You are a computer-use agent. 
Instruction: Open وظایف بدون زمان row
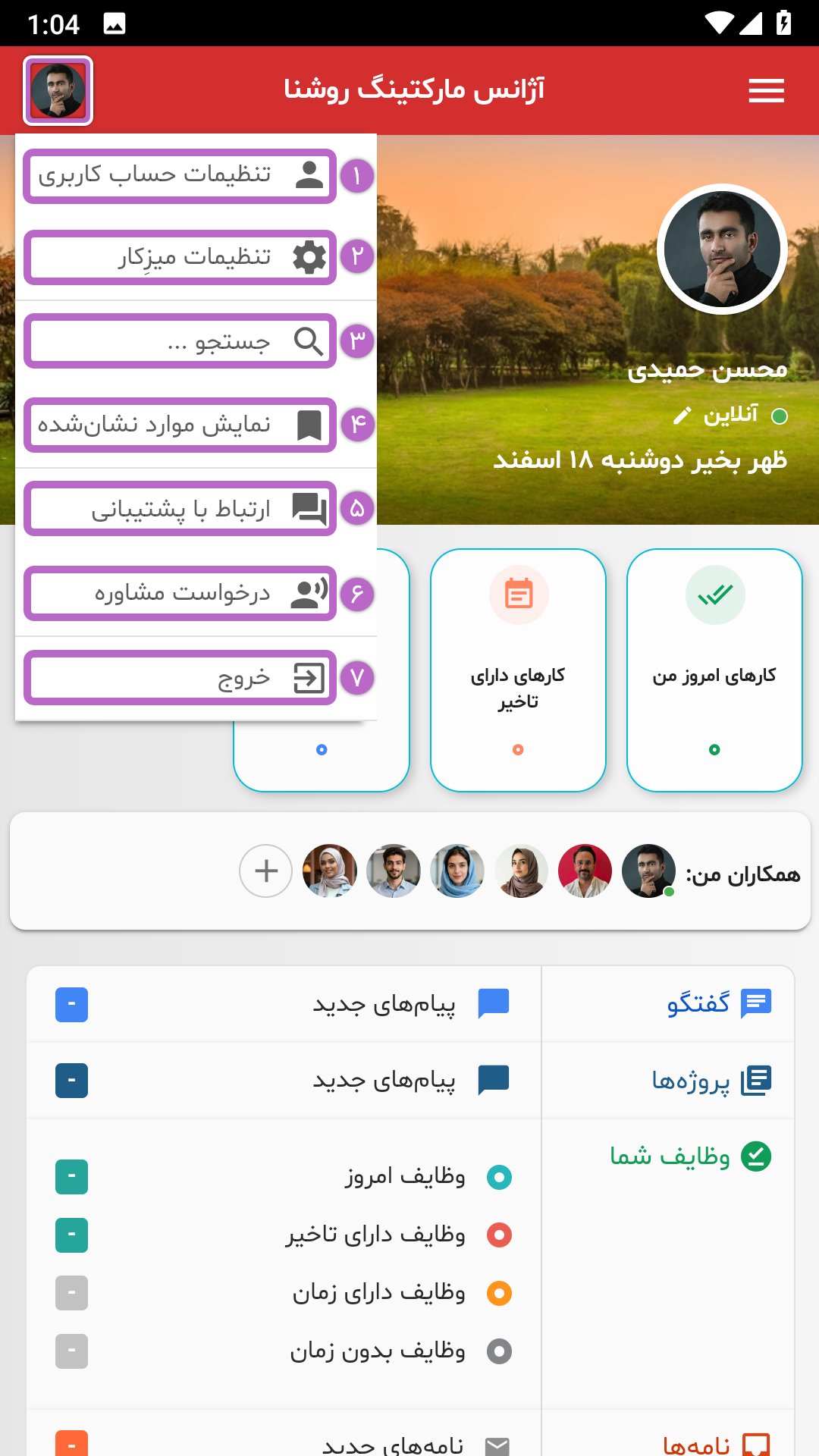click(x=284, y=1351)
